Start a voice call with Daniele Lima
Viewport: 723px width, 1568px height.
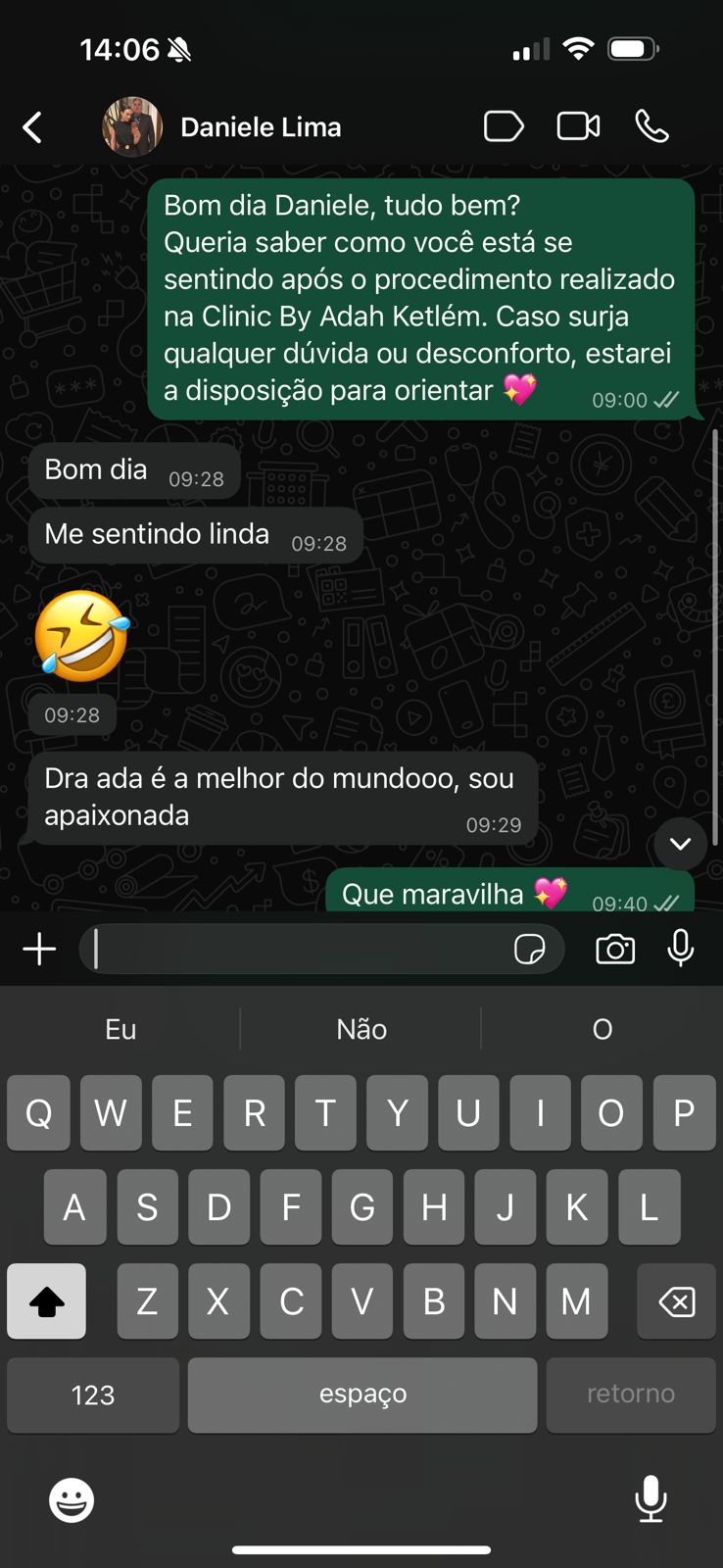click(x=652, y=126)
